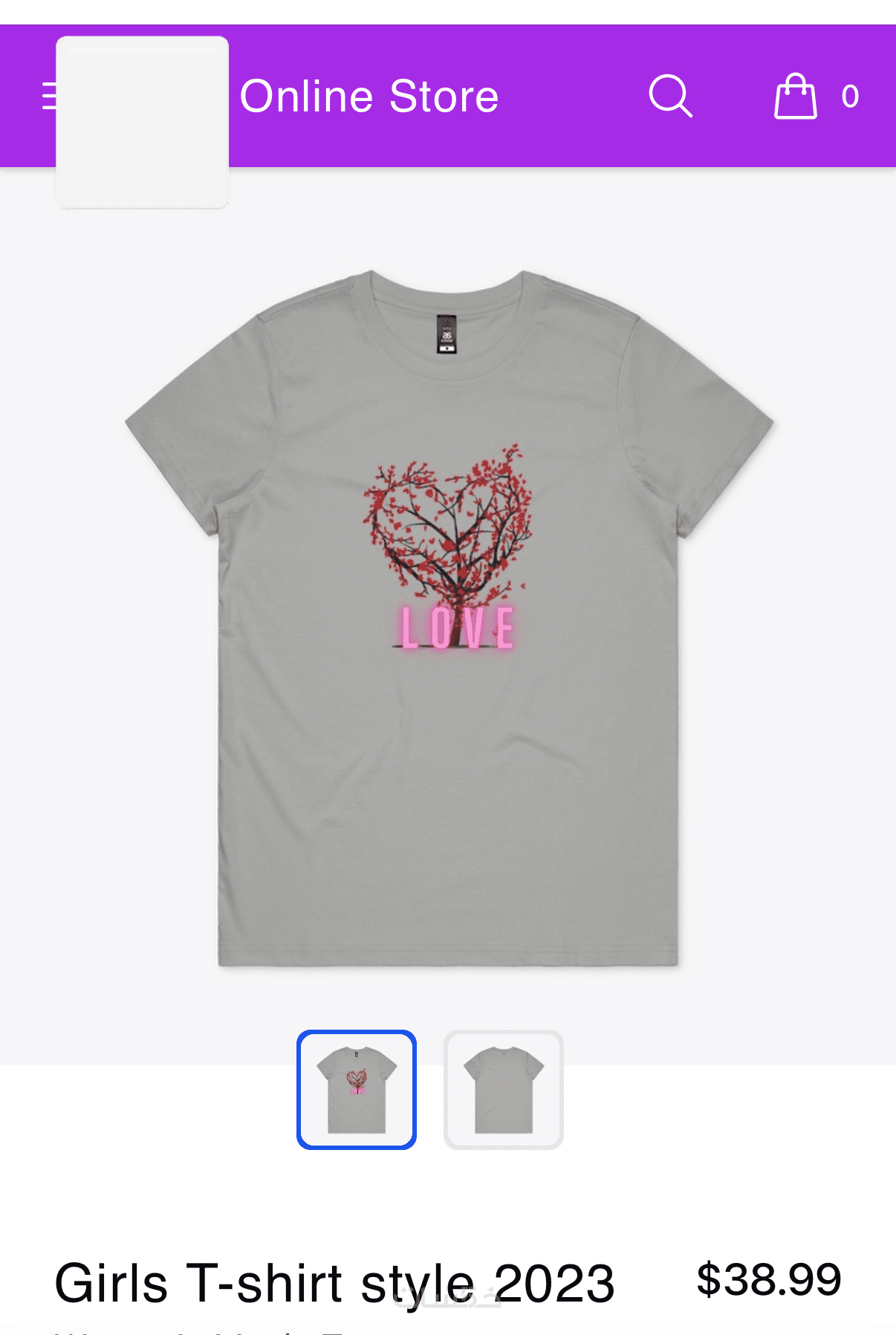Open the shopping bag cart
896x1335 pixels.
point(796,96)
